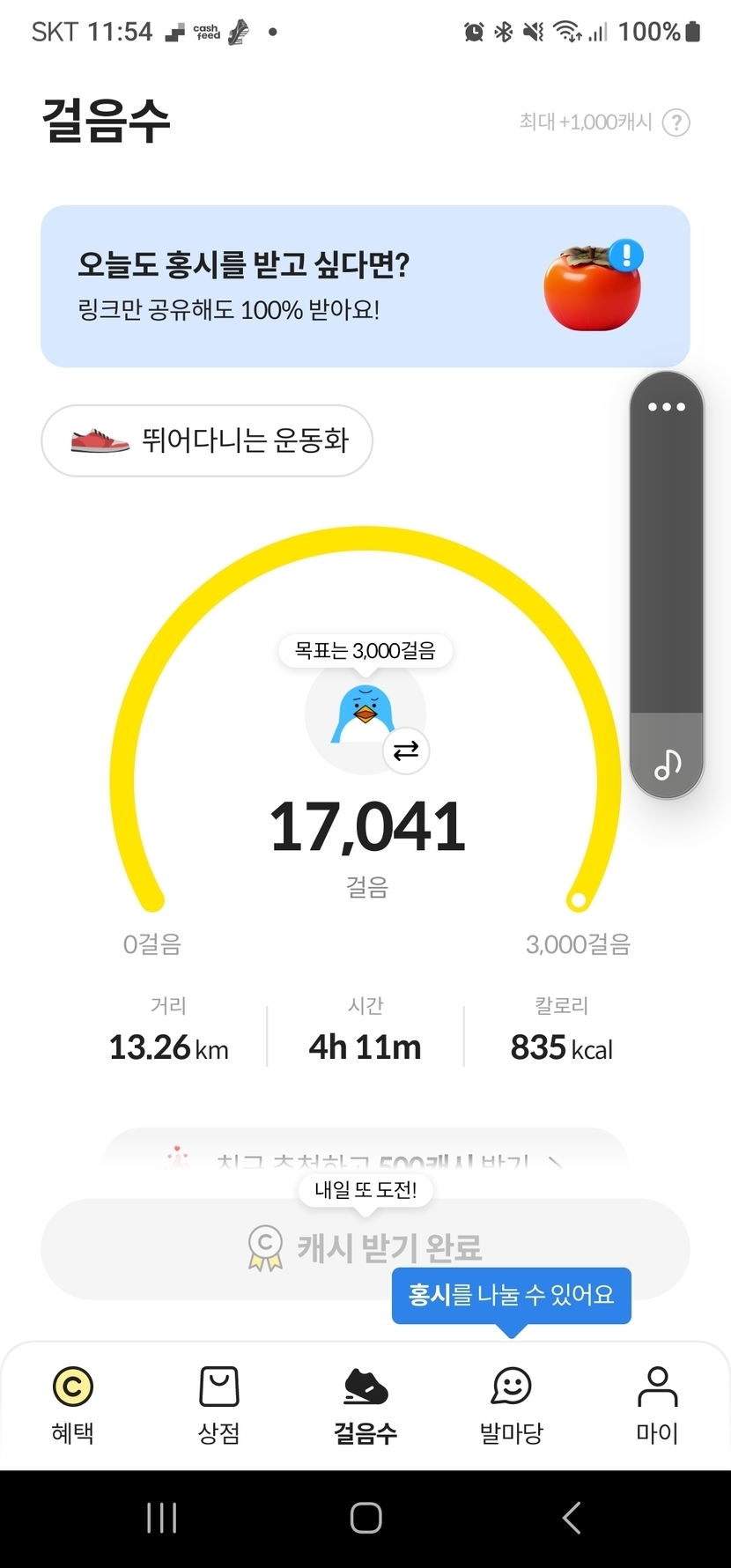This screenshot has height=1568, width=731.
Task: Open recent apps from the navigation bar
Action: (162, 1518)
